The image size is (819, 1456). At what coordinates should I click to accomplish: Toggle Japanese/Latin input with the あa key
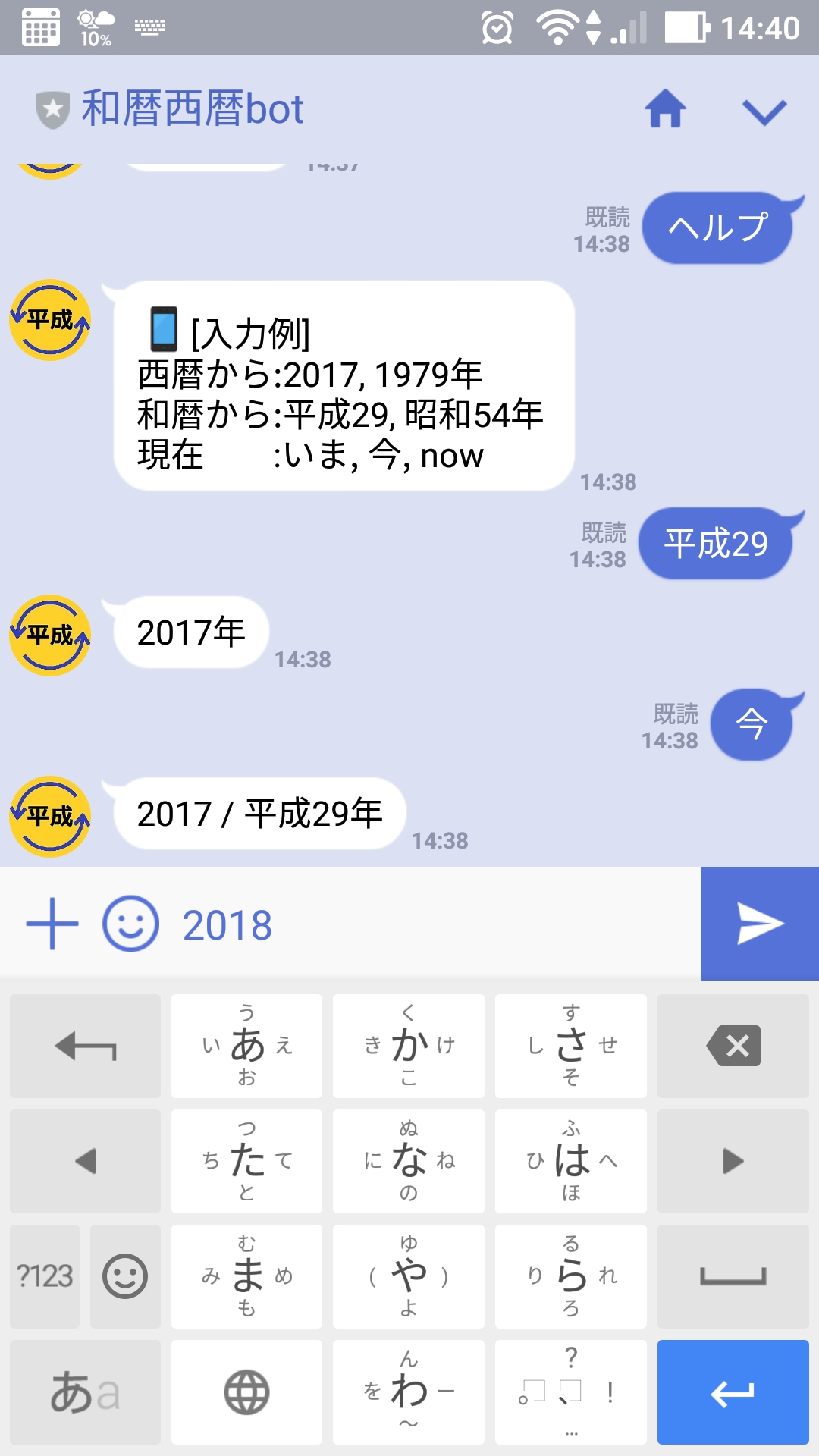coord(83,1392)
